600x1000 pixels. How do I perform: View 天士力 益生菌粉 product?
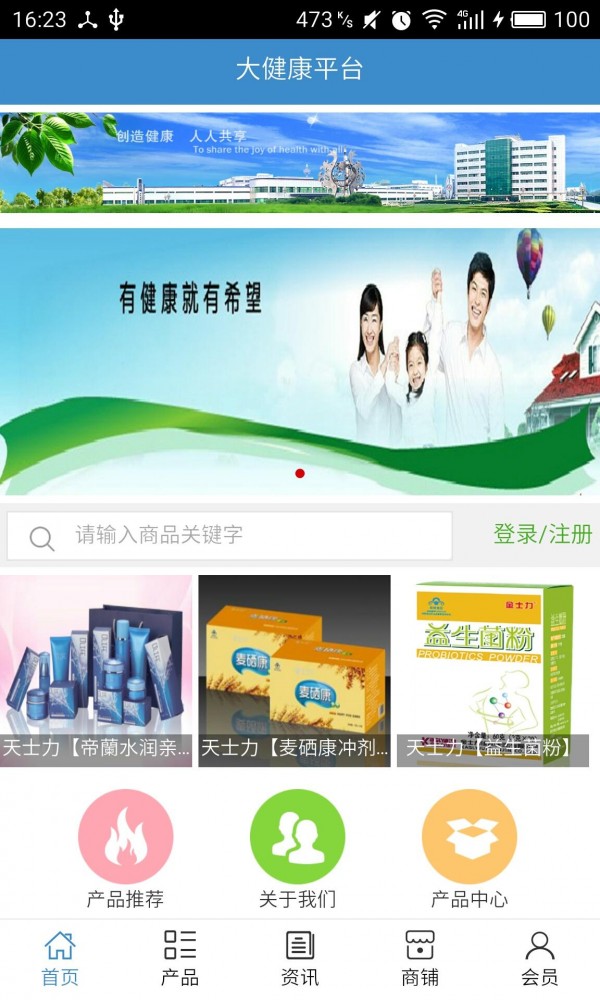coord(493,670)
